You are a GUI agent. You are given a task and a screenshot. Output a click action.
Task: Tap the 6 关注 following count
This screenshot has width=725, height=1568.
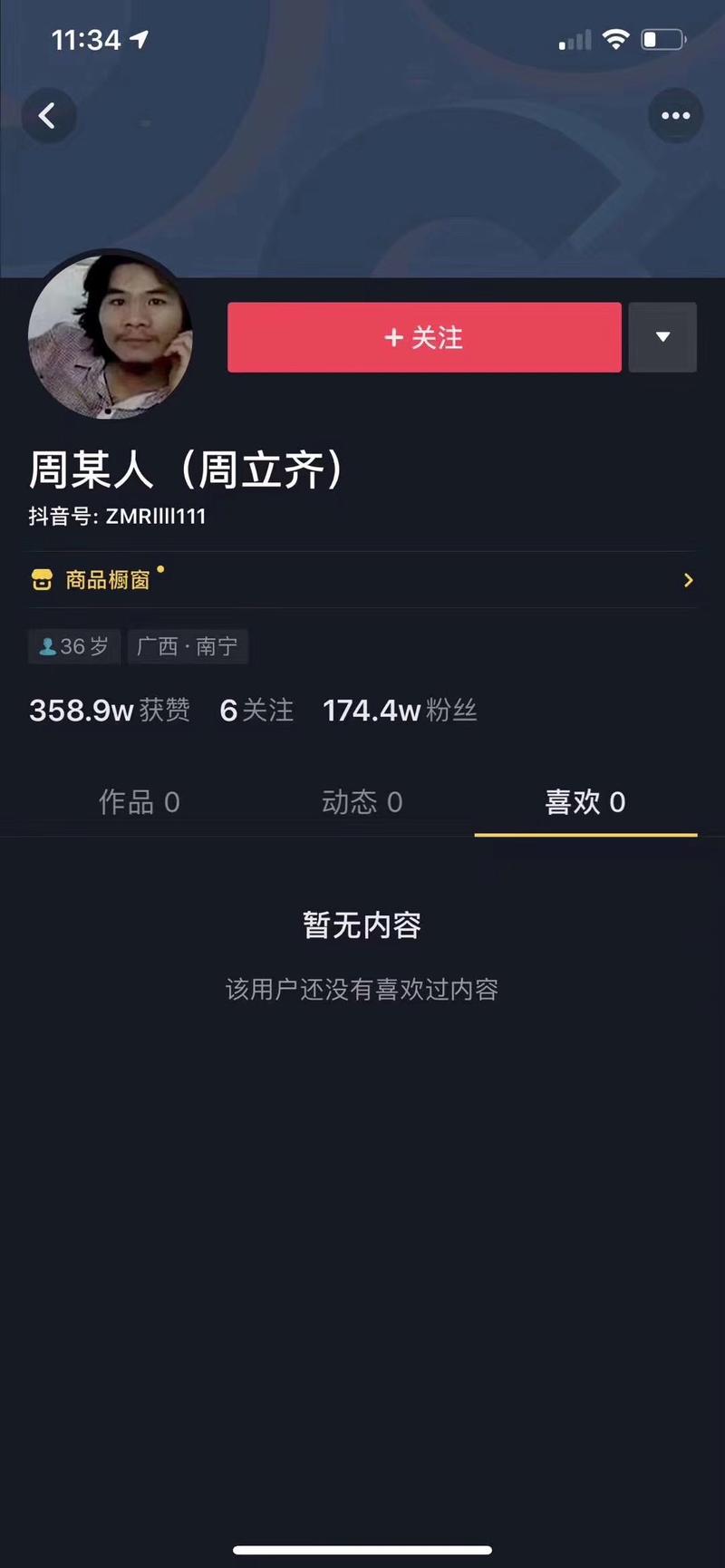pos(256,711)
